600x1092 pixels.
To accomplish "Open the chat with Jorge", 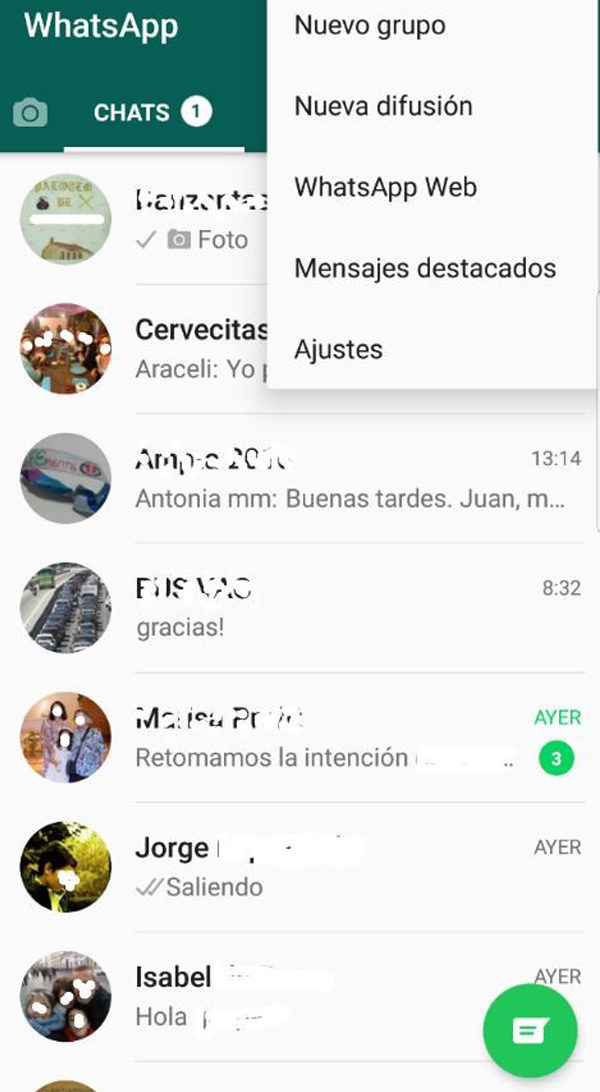I will pyautogui.click(x=340, y=866).
